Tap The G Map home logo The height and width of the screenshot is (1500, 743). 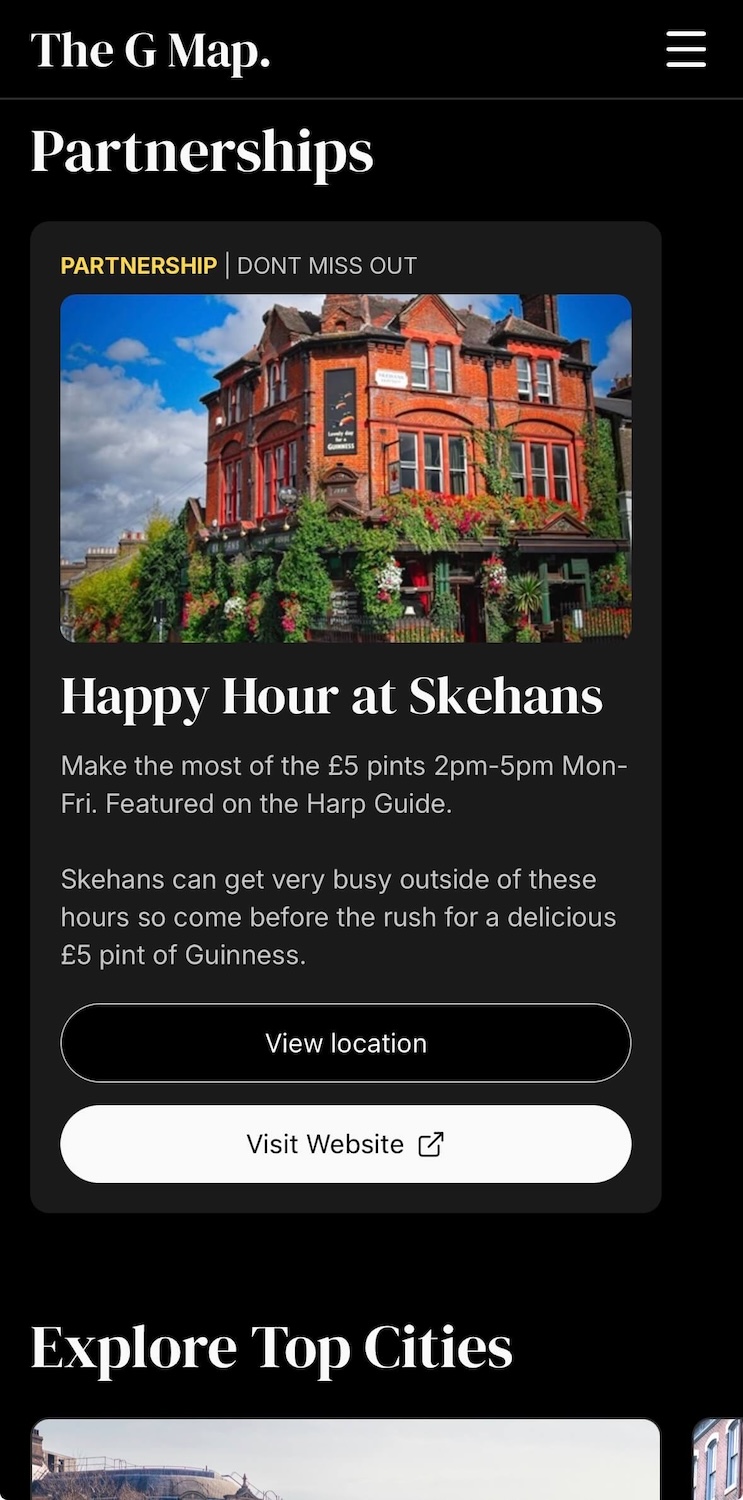[x=151, y=50]
